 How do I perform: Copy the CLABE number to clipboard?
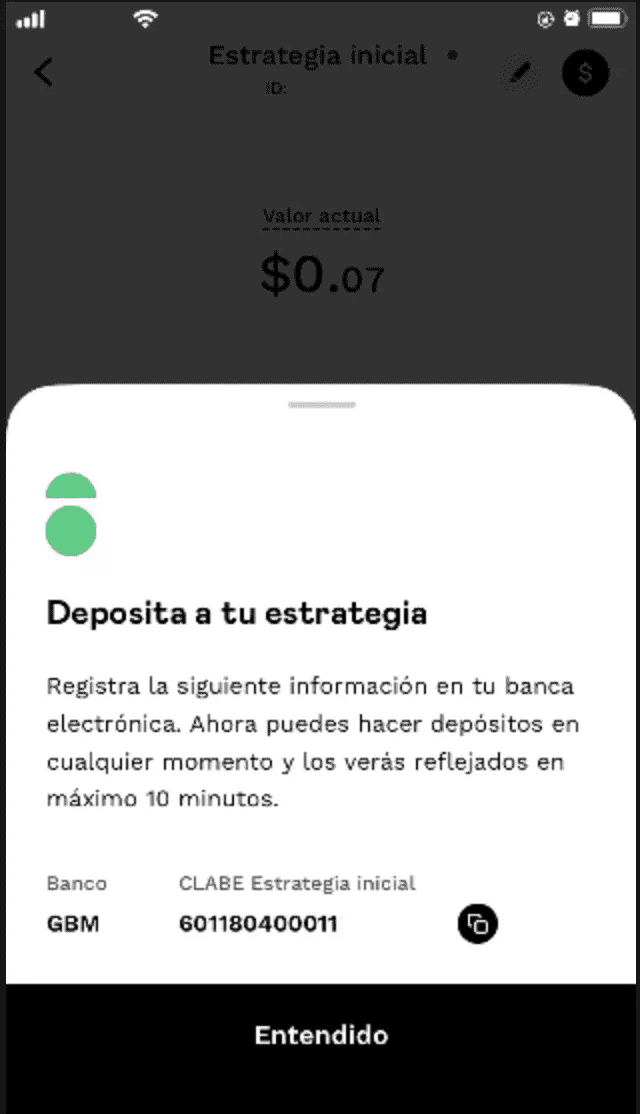coord(478,924)
